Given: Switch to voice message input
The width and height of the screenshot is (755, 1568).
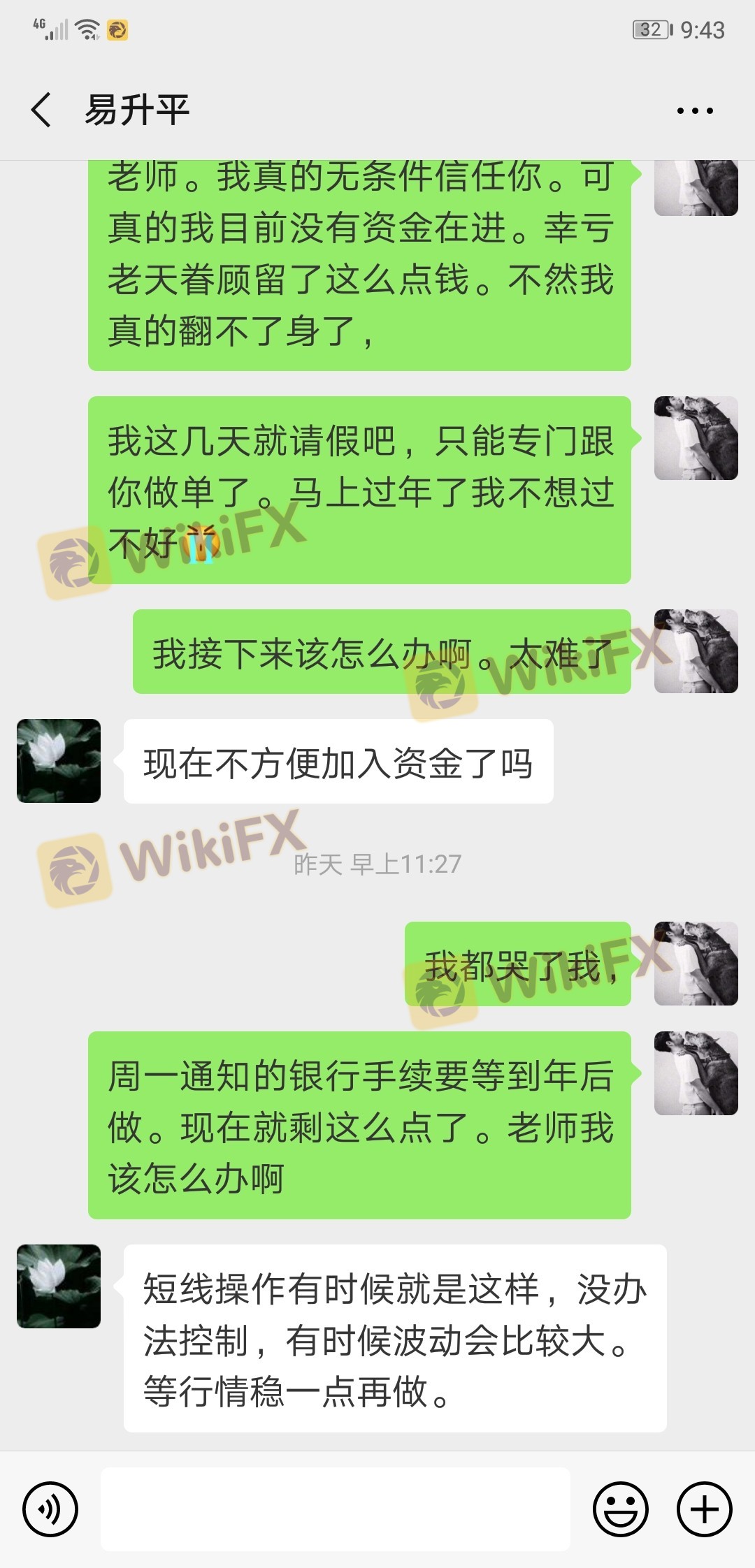Looking at the screenshot, I should coord(50,1509).
